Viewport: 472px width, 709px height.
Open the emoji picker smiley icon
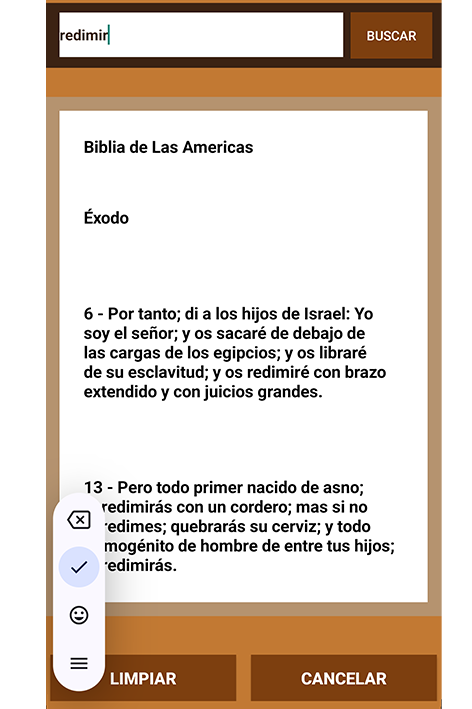pyautogui.click(x=79, y=615)
